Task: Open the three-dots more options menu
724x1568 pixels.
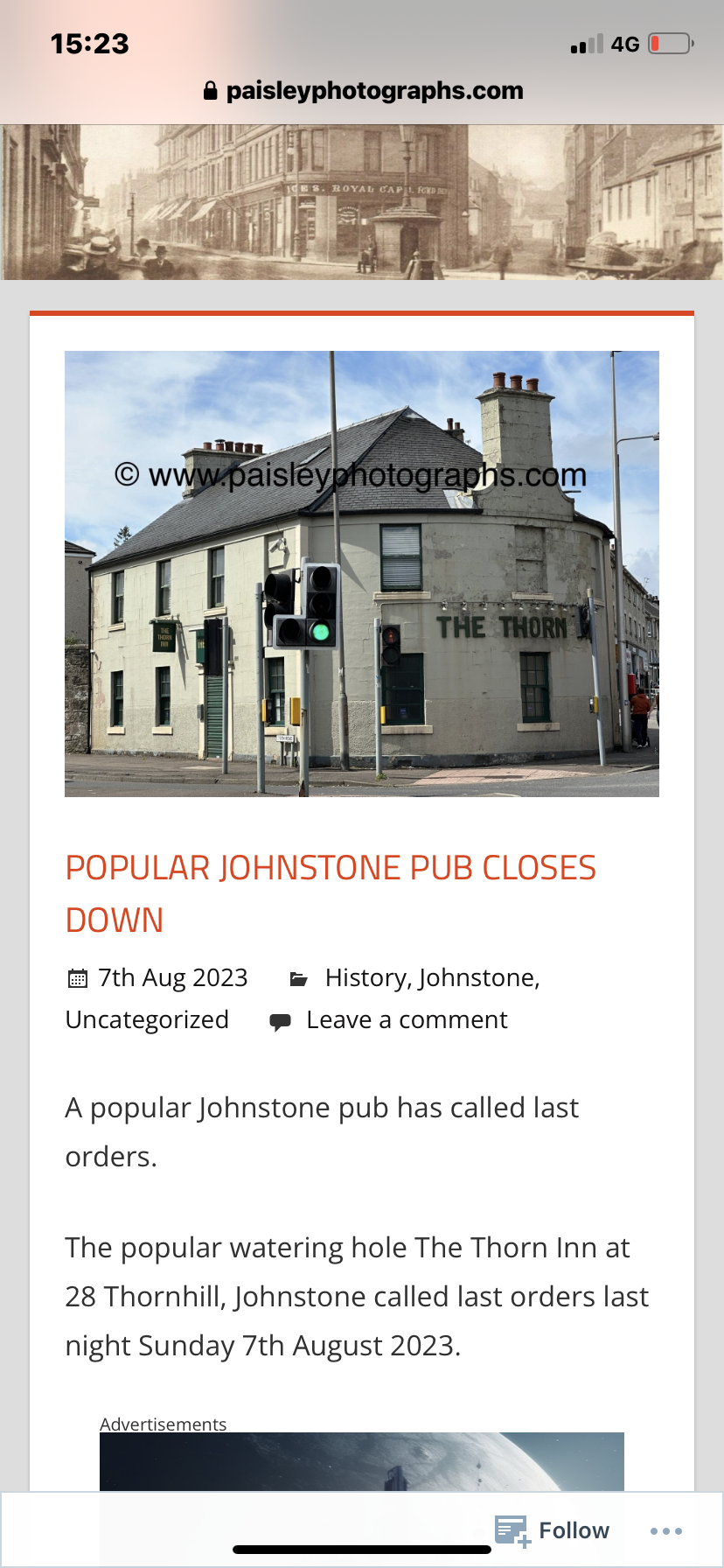Action: coord(666,1530)
